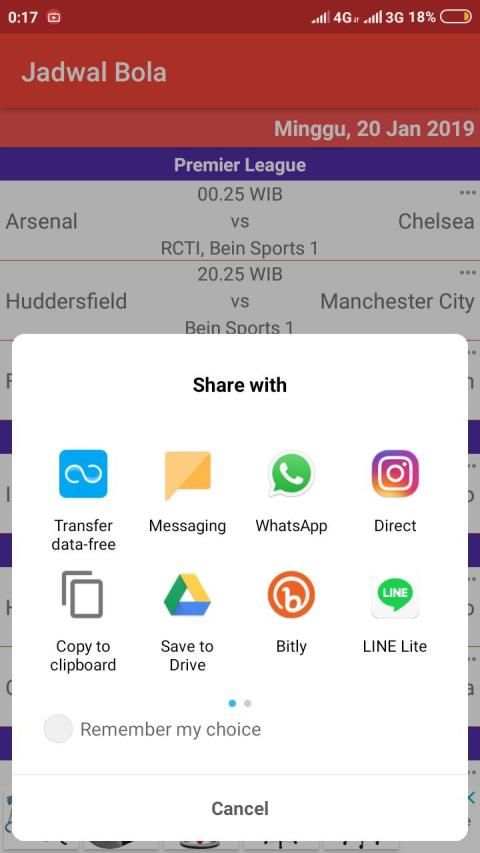The height and width of the screenshot is (853, 480).
Task: Cancel the share dialog
Action: coord(240,808)
